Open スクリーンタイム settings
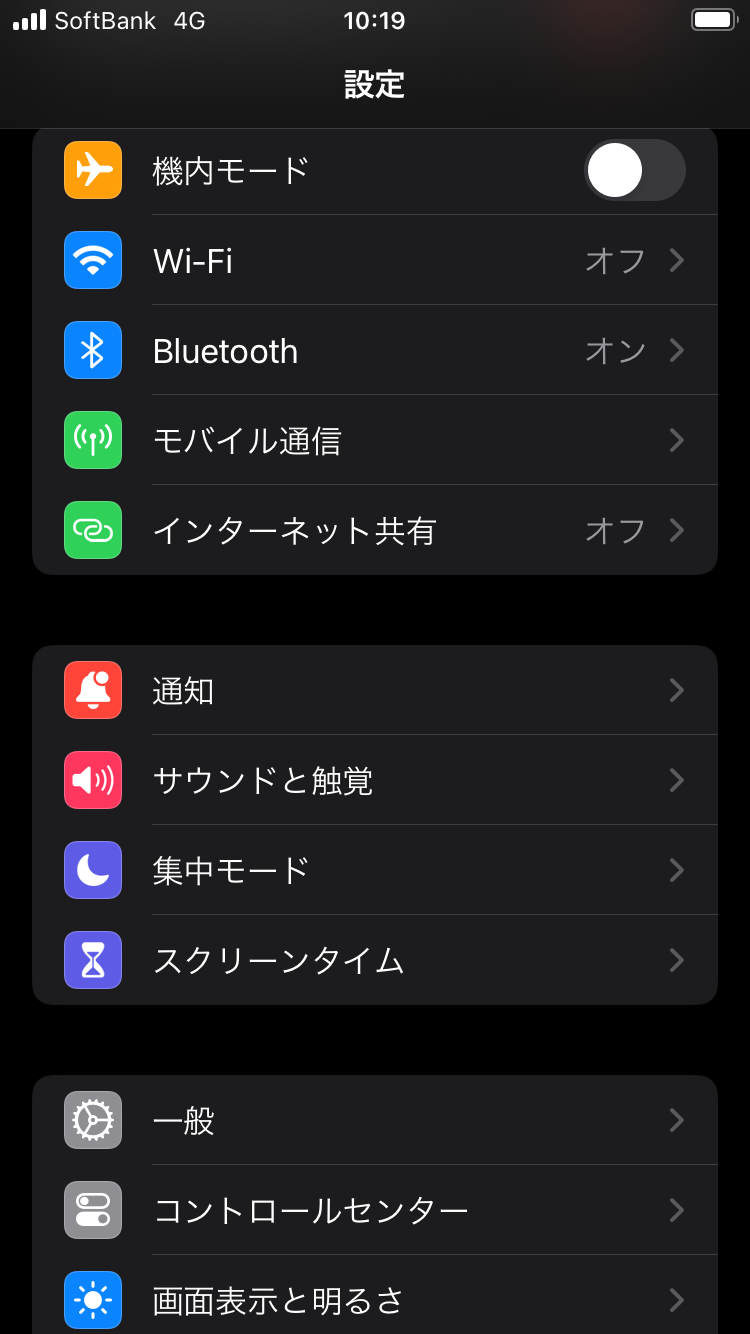Screen dimensions: 750x1334 click(x=375, y=960)
